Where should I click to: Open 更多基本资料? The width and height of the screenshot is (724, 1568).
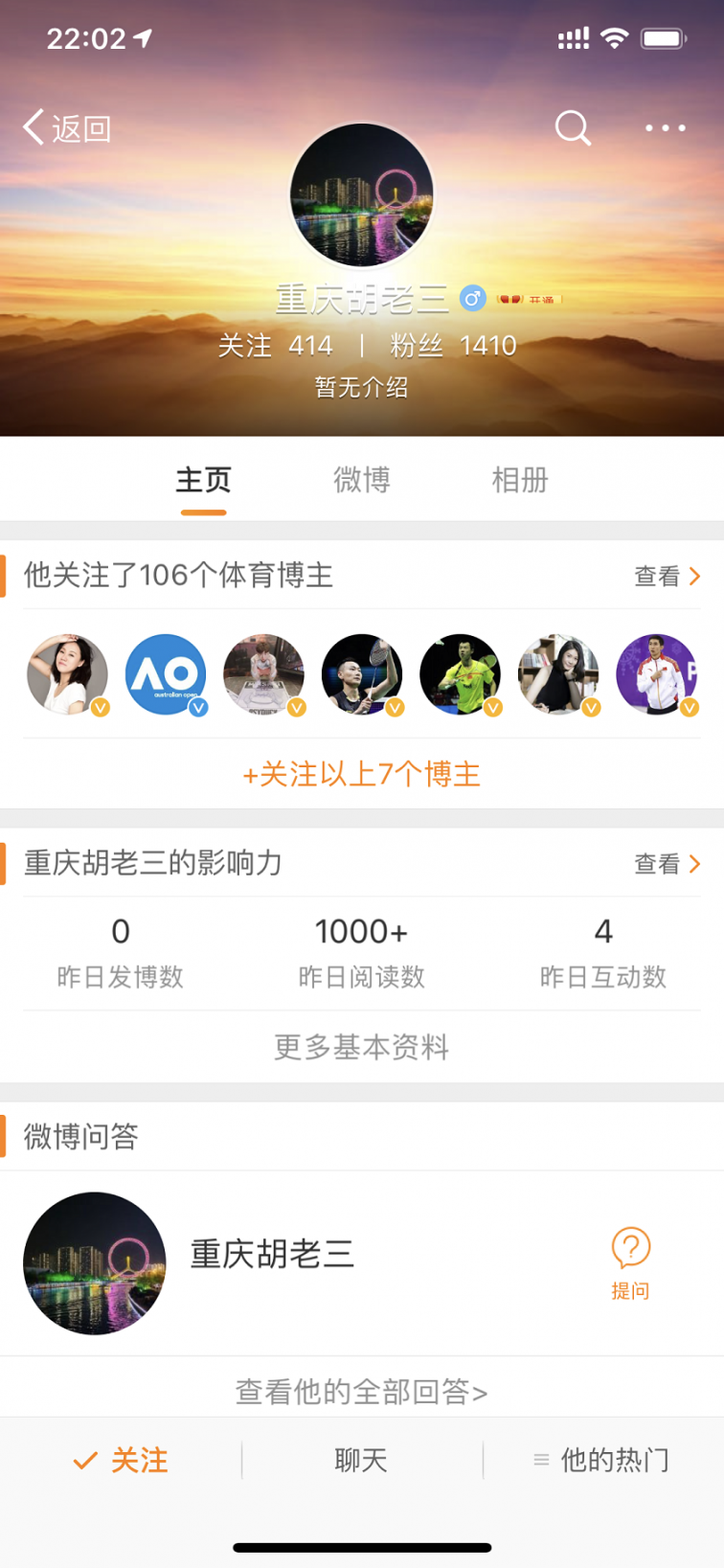click(x=361, y=1046)
